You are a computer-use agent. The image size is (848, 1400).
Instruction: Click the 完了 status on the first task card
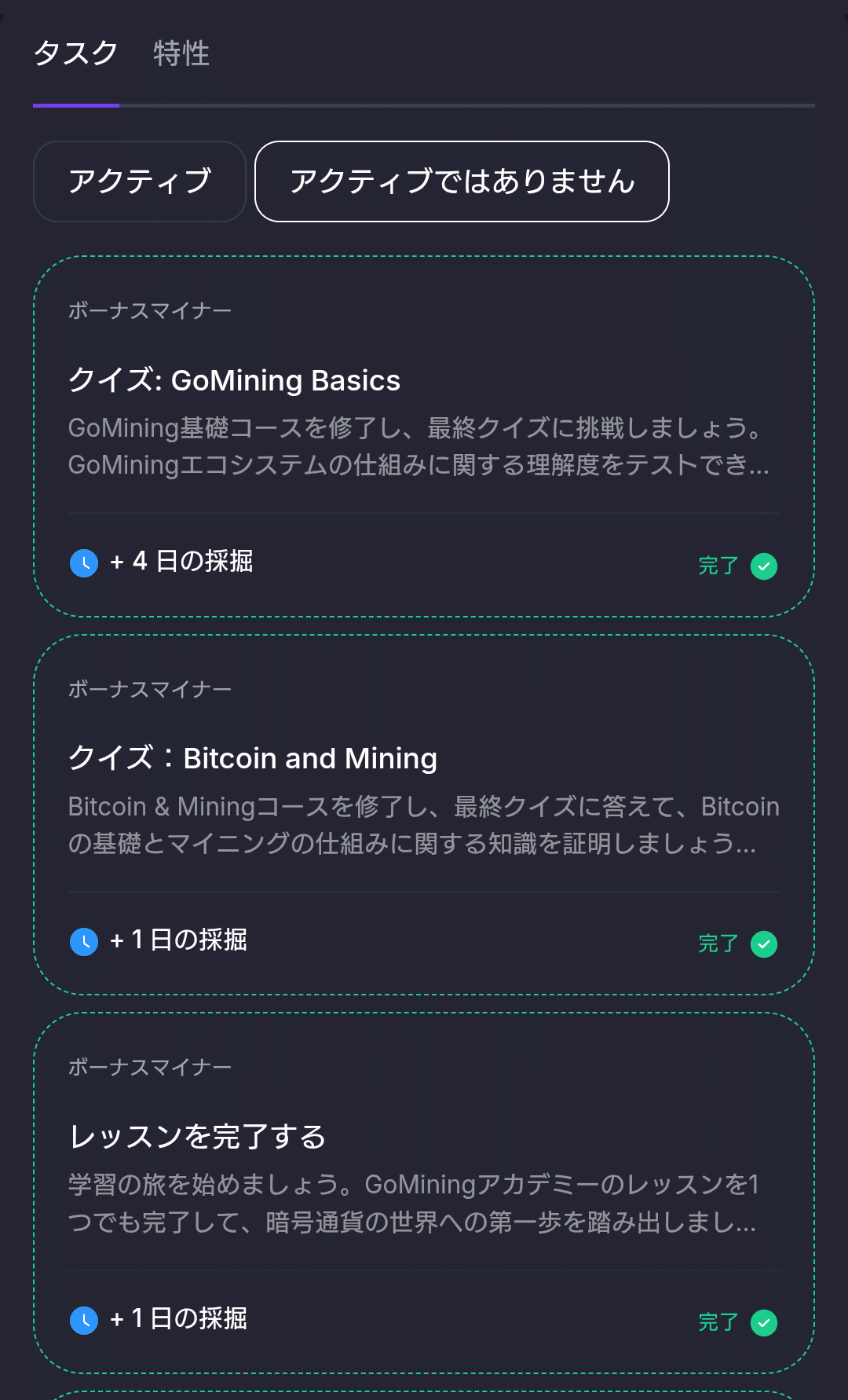(x=717, y=566)
